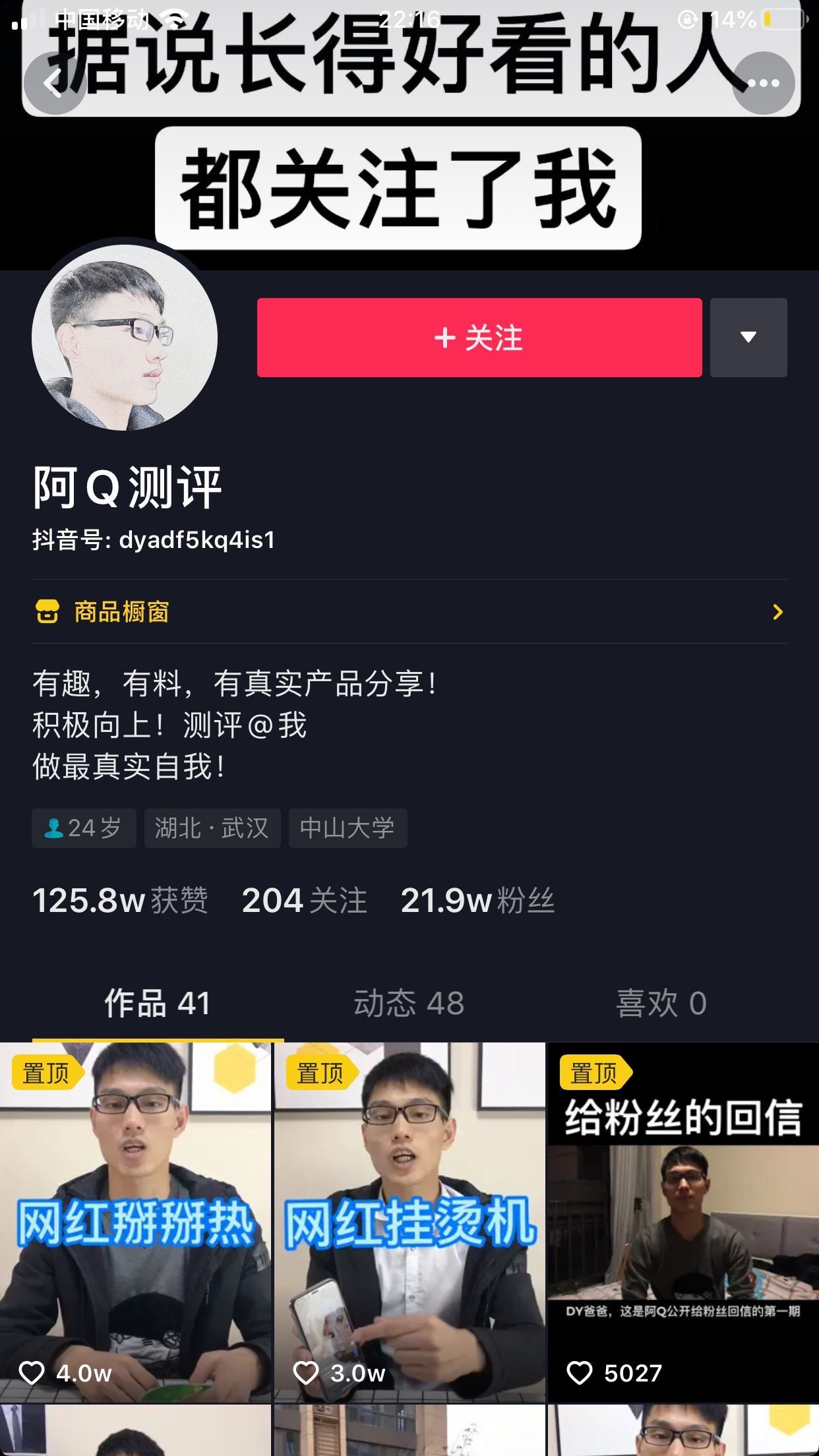Image resolution: width=819 pixels, height=1456 pixels.
Task: Go back using the top-left arrow
Action: [54, 83]
